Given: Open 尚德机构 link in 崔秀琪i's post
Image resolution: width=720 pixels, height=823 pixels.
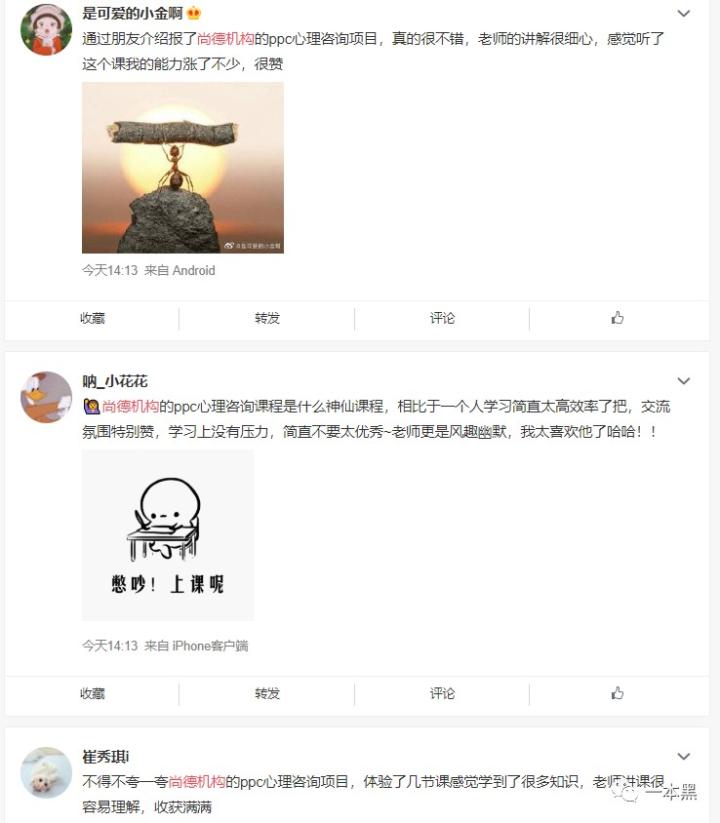Looking at the screenshot, I should (x=196, y=781).
